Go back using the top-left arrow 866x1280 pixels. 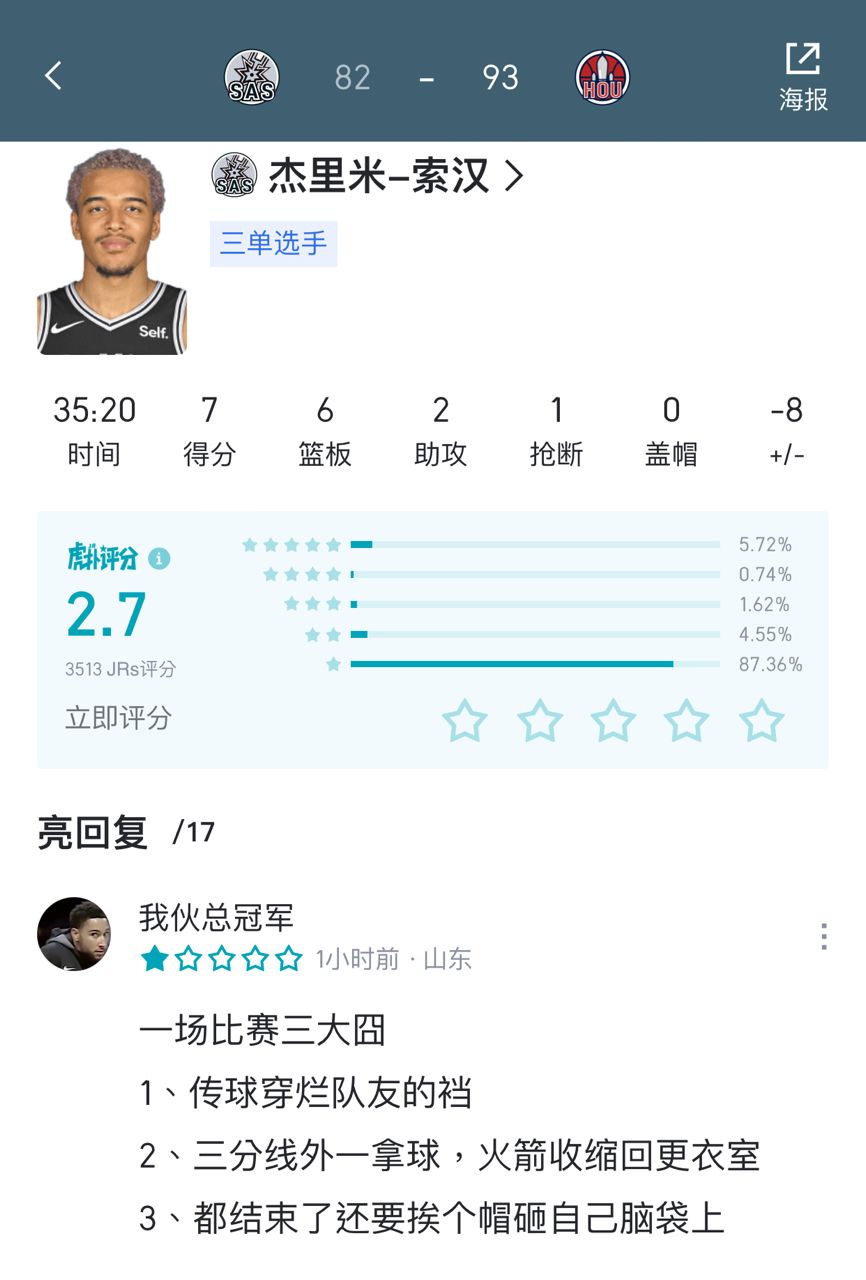pyautogui.click(x=54, y=76)
